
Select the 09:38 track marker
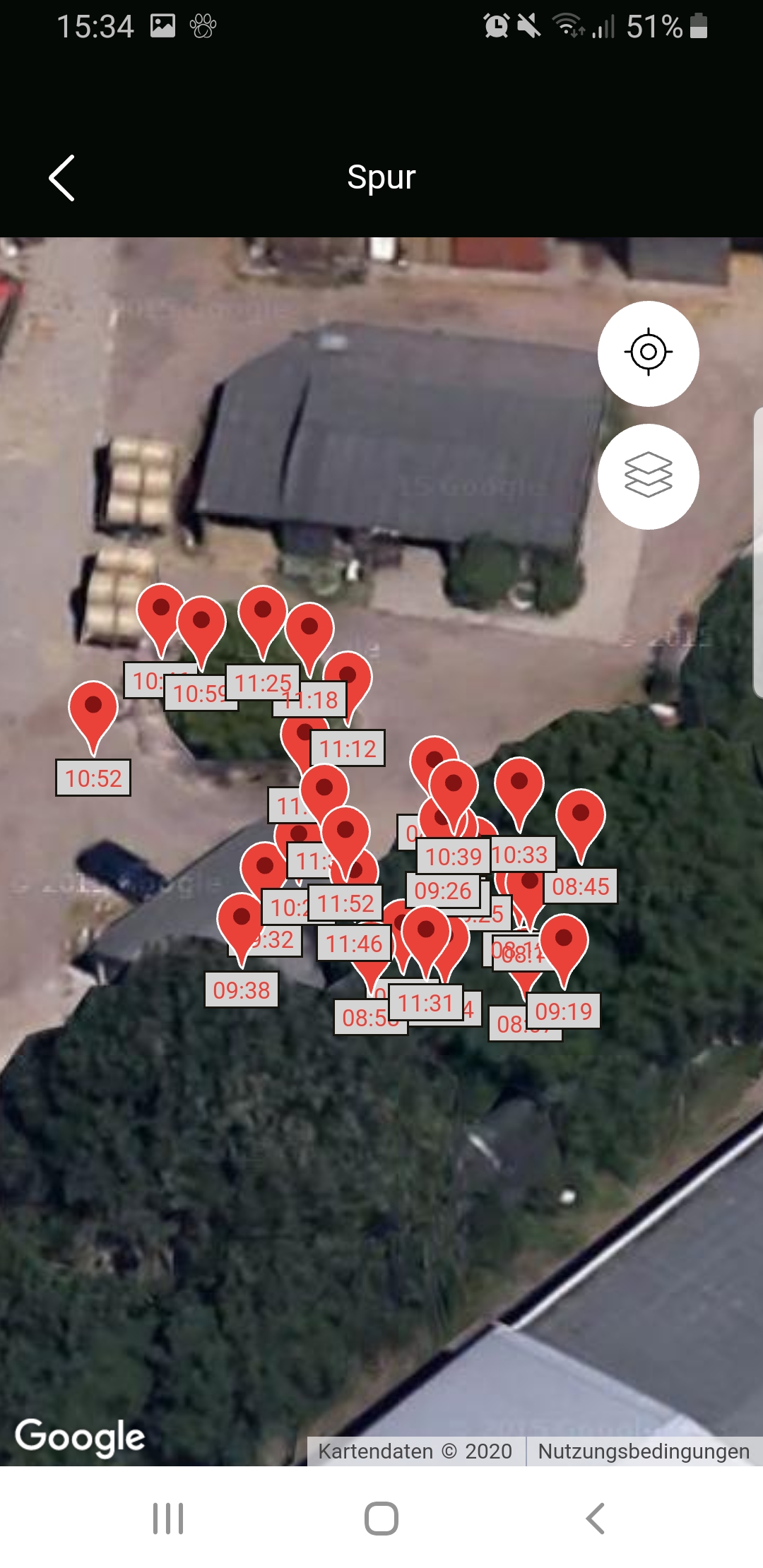coord(241,920)
